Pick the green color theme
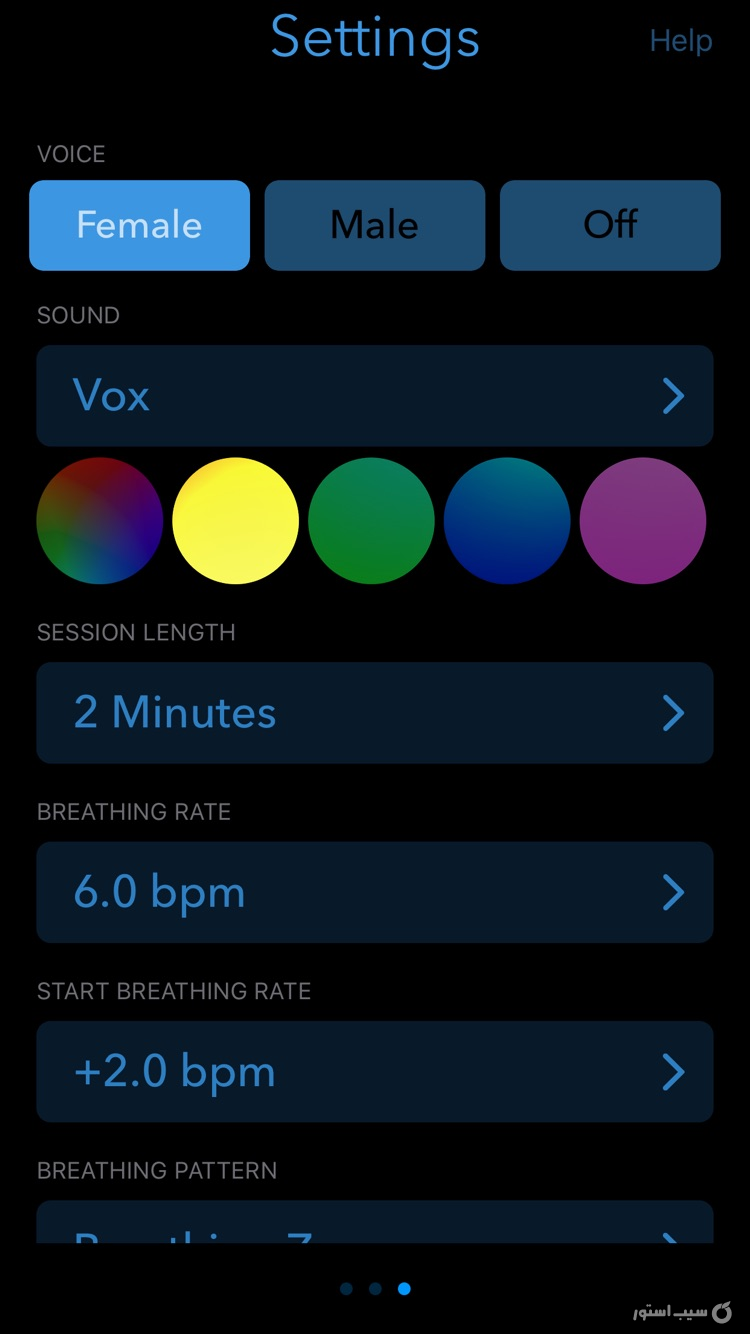The width and height of the screenshot is (750, 1334). coord(371,520)
